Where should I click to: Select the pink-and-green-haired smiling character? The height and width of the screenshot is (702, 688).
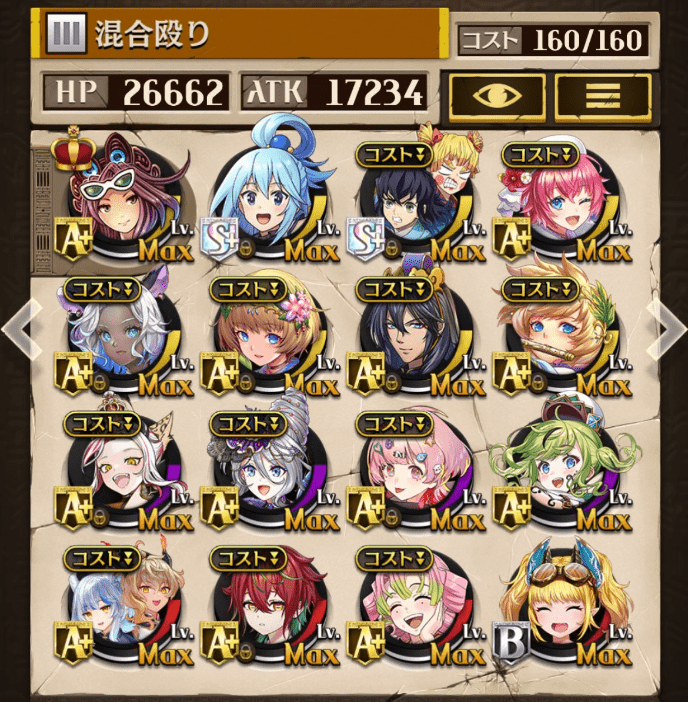coord(414,605)
